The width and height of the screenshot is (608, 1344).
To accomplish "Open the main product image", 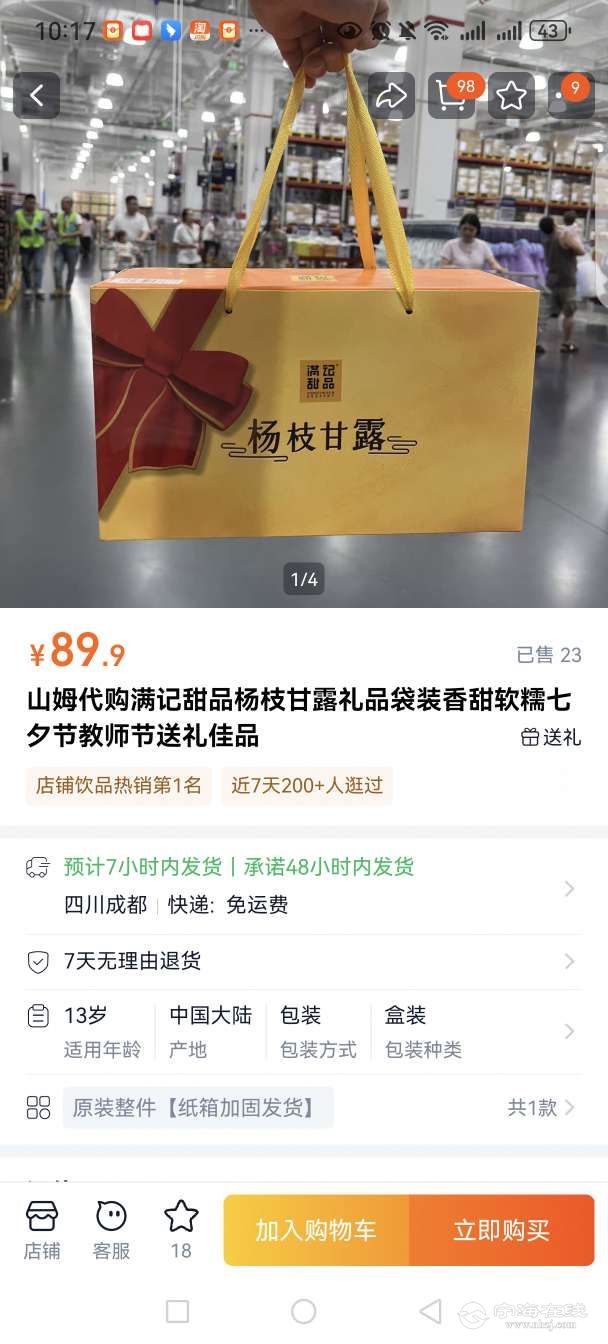I will 304,380.
